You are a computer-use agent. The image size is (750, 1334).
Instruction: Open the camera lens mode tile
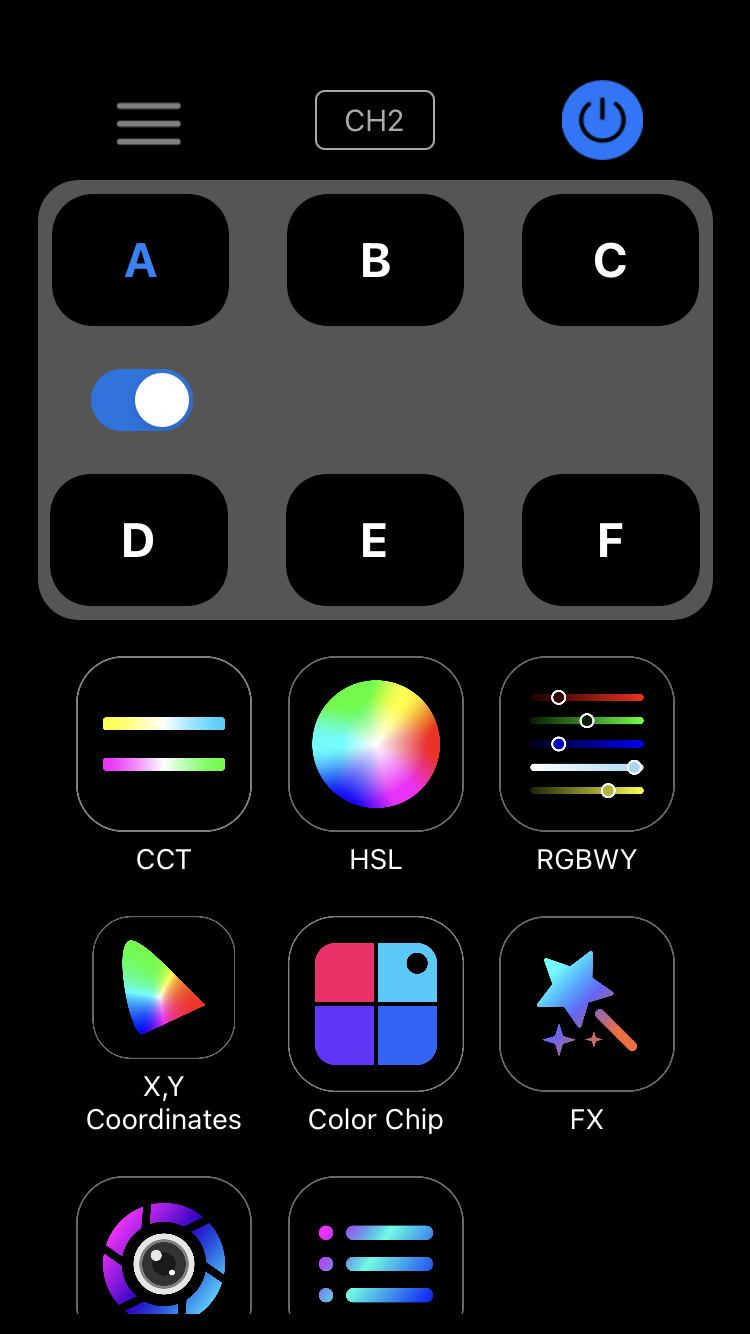(164, 1250)
